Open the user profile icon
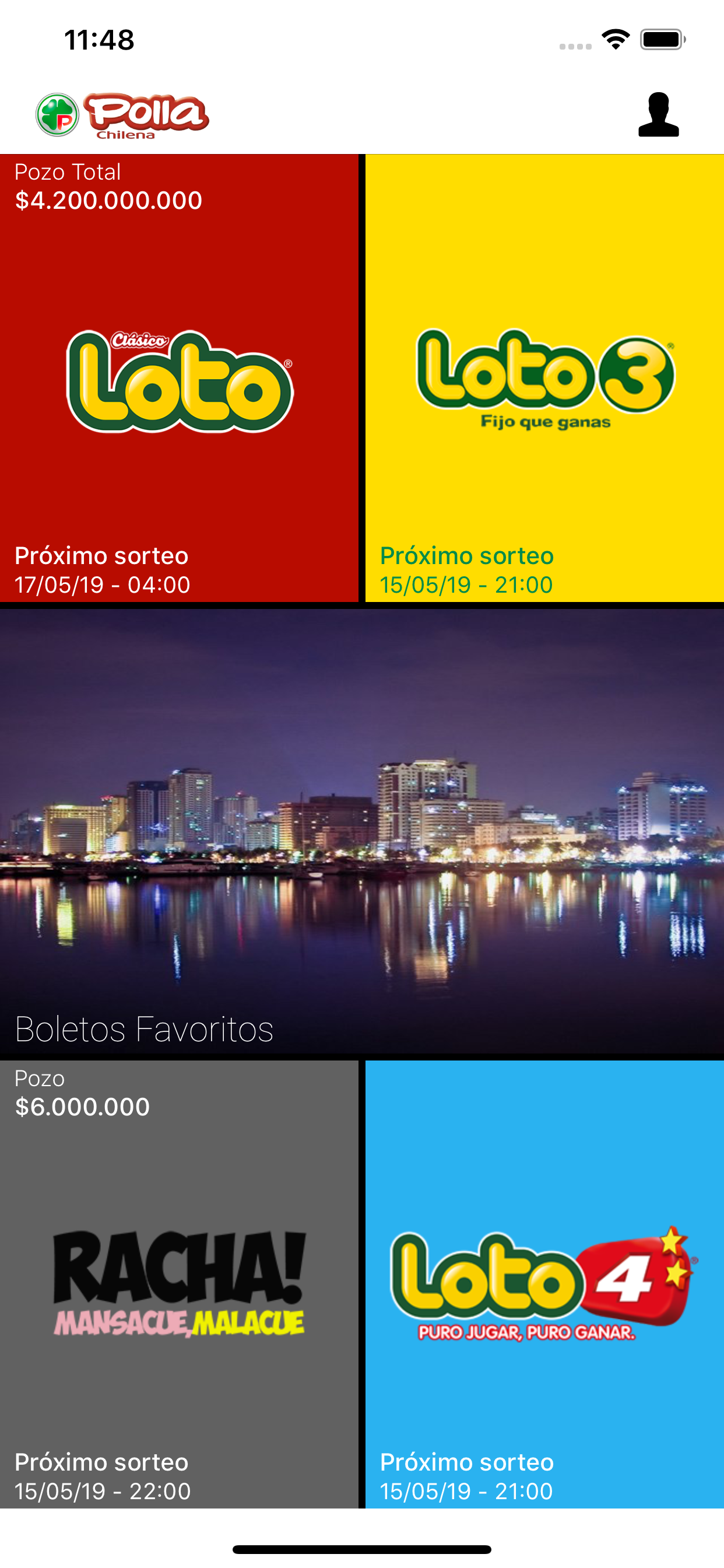This screenshot has height=1568, width=724. (659, 116)
